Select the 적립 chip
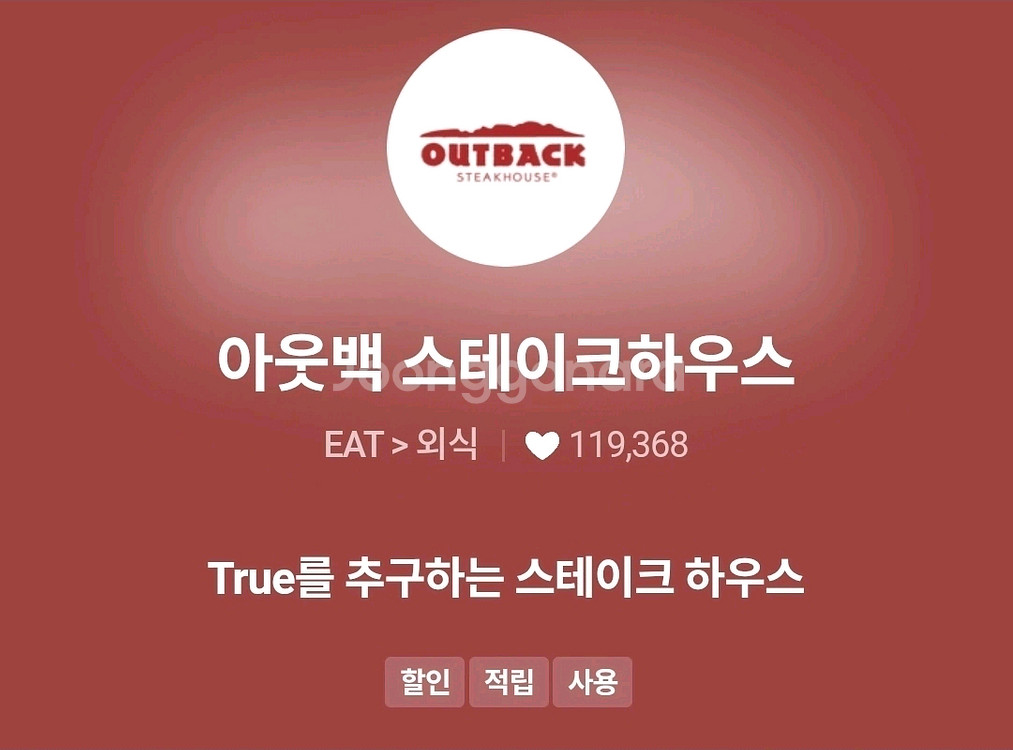 509,683
